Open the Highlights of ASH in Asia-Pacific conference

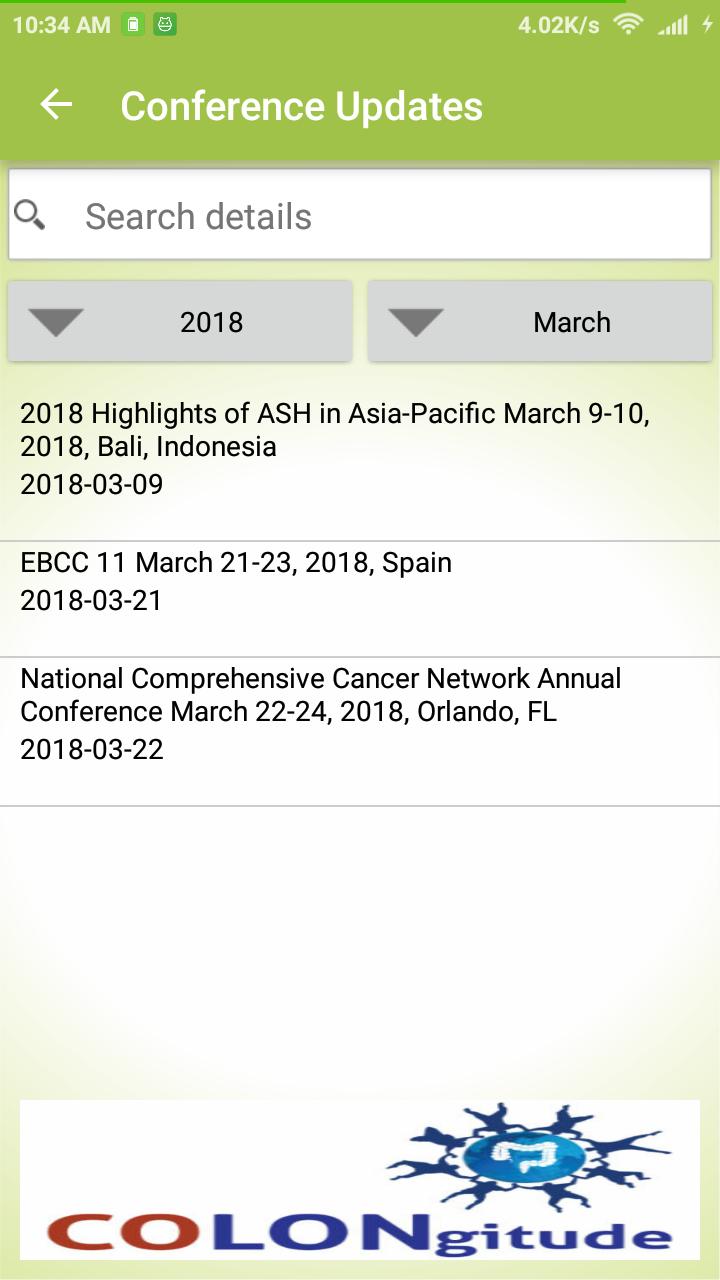tap(360, 448)
